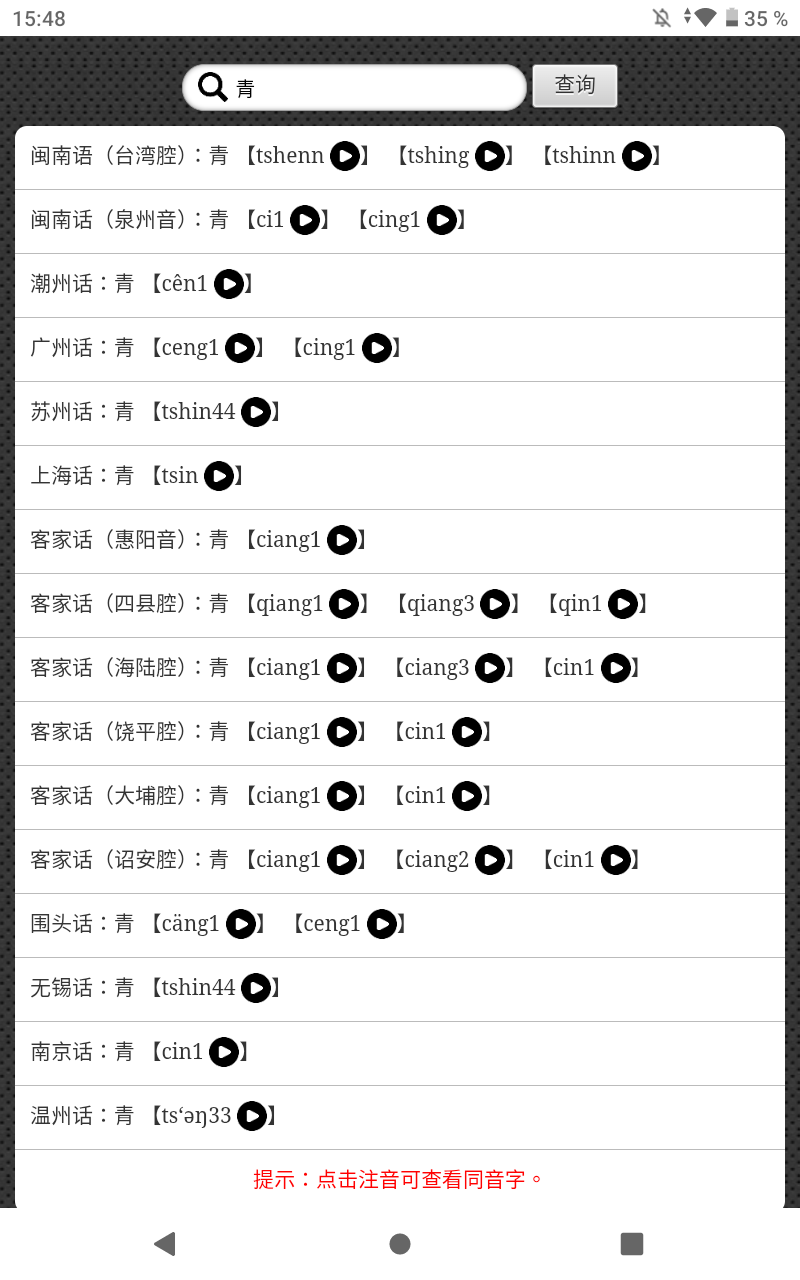Image resolution: width=800 pixels, height=1280 pixels.
Task: Play the tshenn pronunciation audio
Action: (345, 156)
